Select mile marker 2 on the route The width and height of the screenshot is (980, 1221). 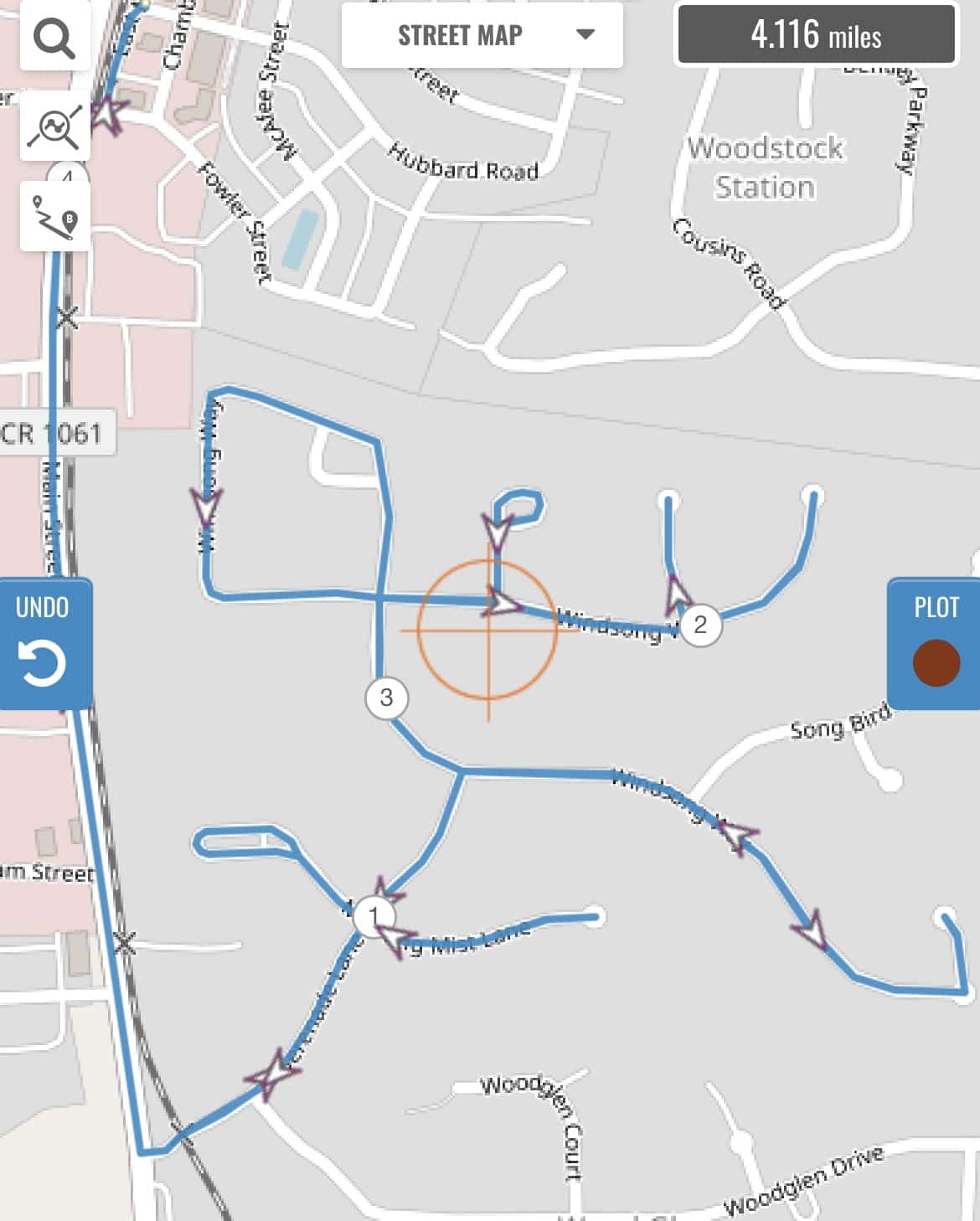tap(700, 624)
